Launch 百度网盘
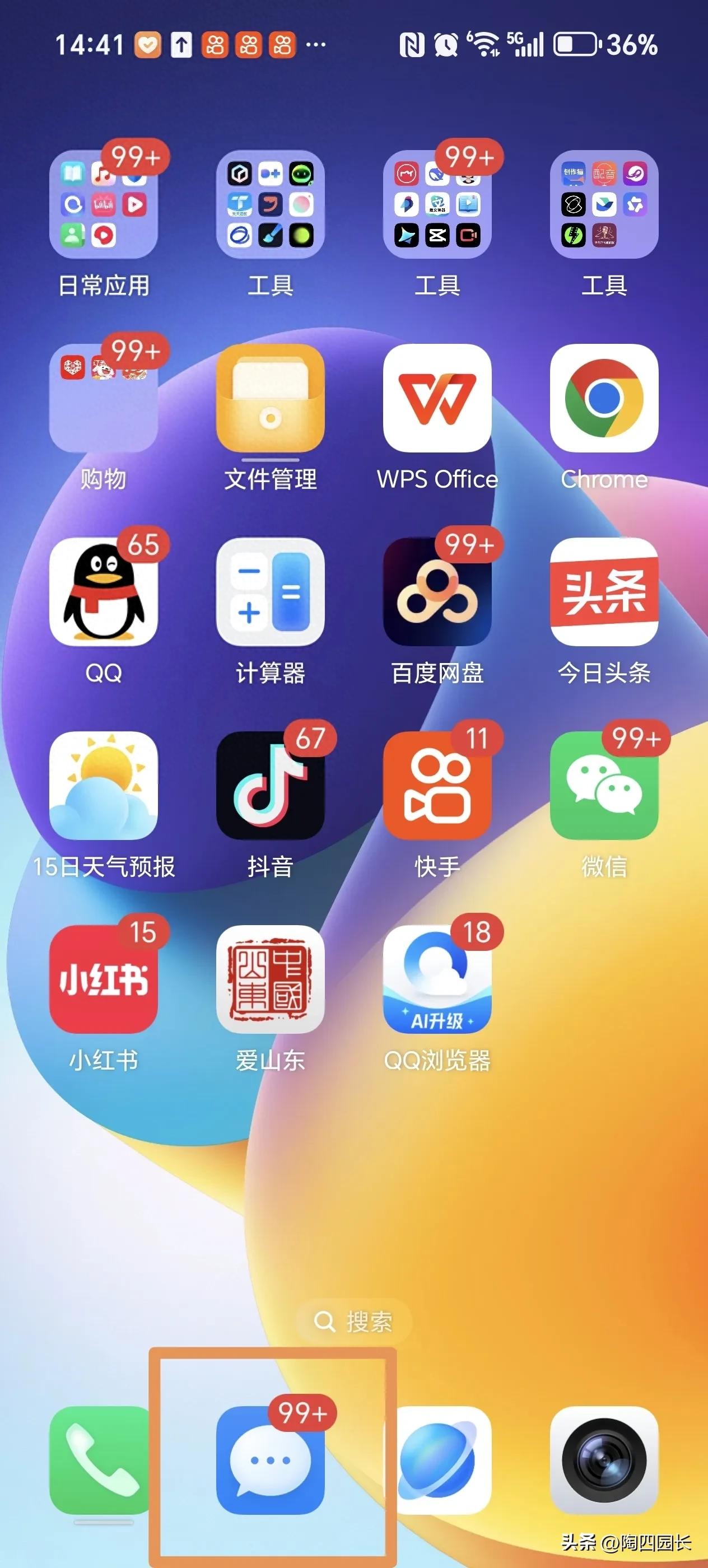 (437, 592)
